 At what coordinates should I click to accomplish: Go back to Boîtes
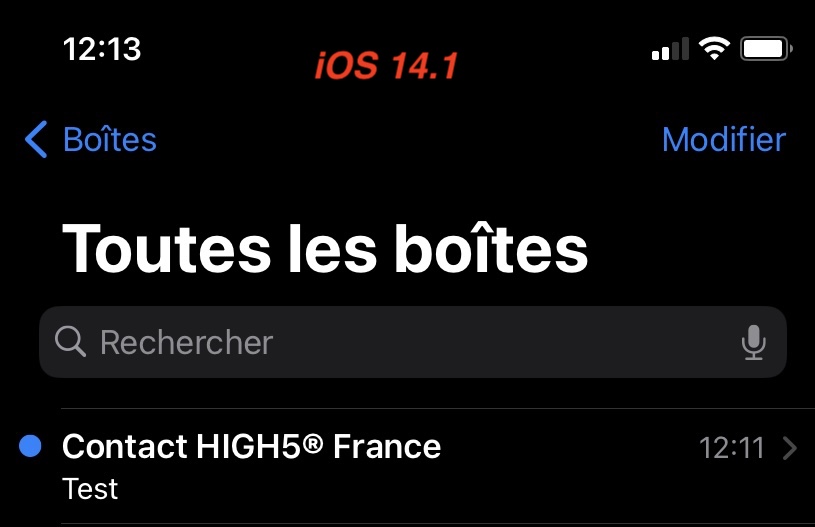pos(91,139)
